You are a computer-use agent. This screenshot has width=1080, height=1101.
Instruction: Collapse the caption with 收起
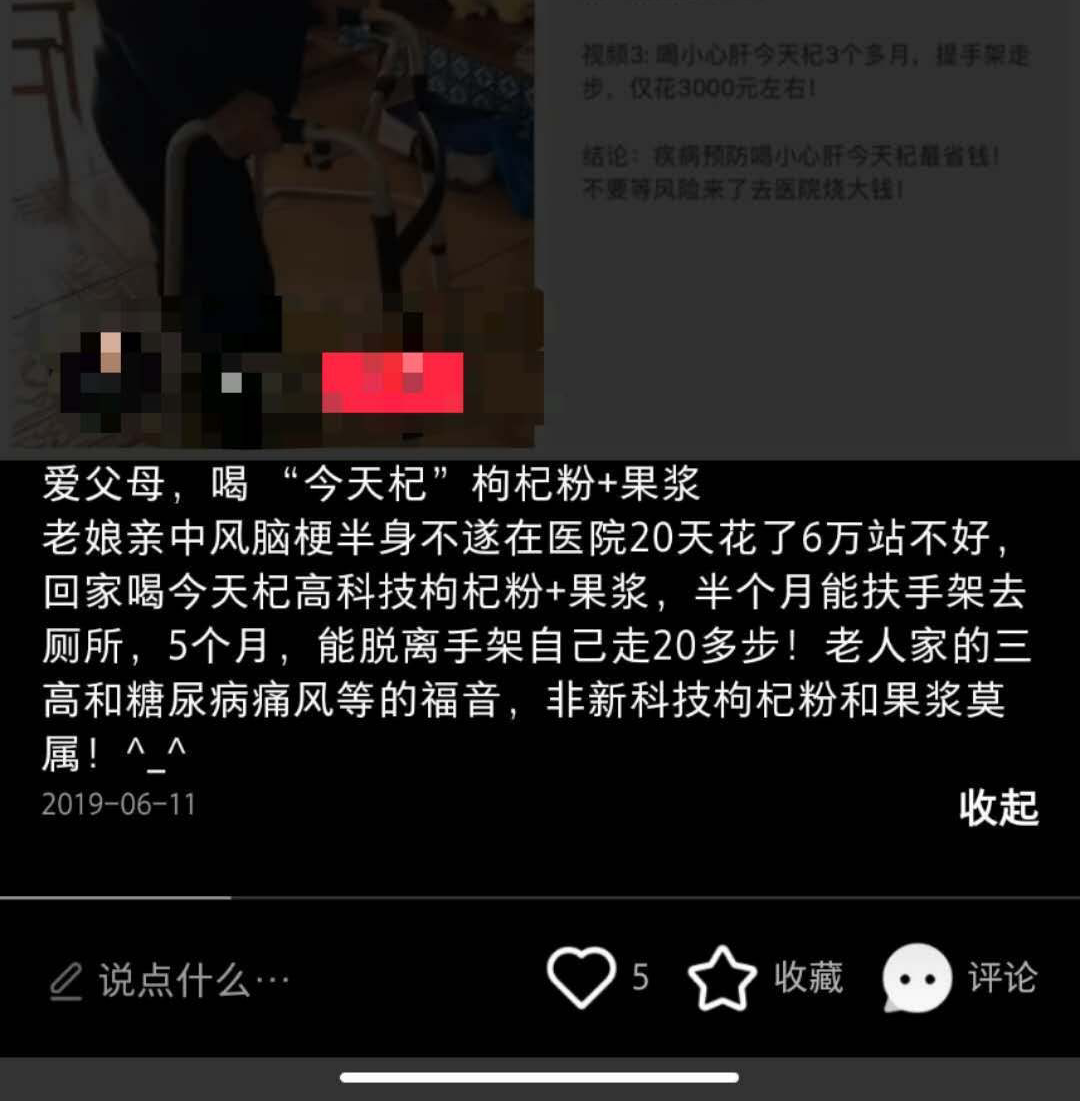click(x=998, y=808)
